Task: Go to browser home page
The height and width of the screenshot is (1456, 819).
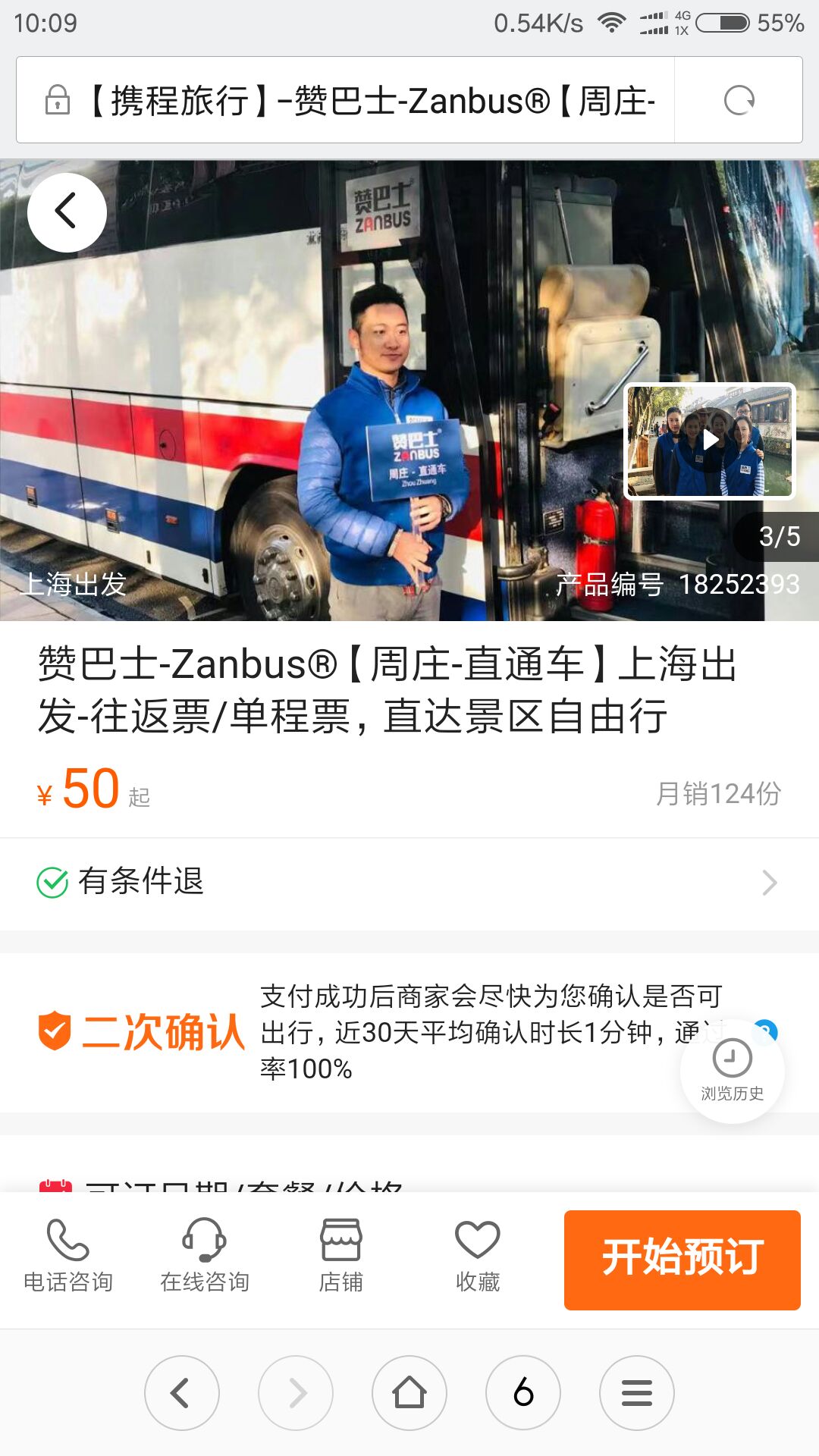Action: (409, 1393)
